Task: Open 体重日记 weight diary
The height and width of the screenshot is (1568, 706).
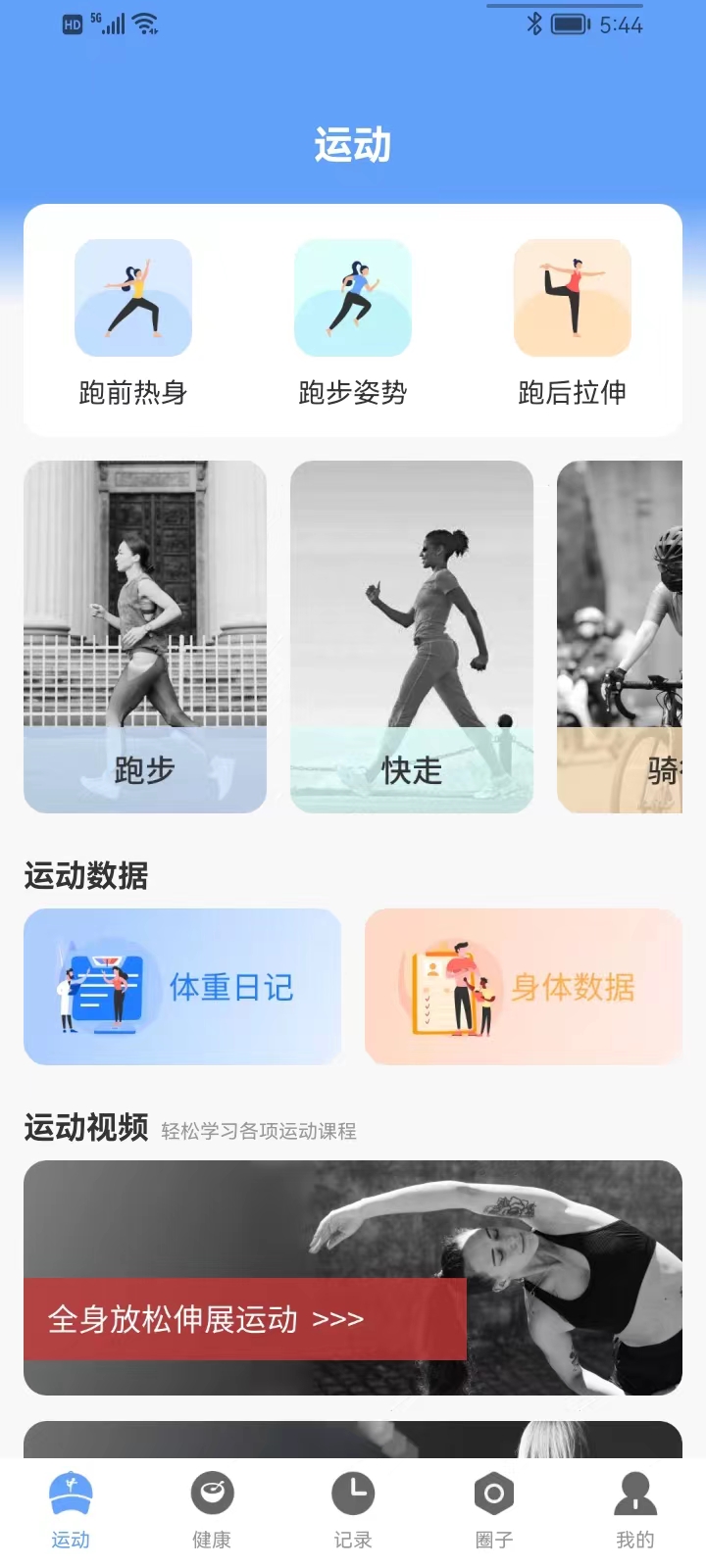Action: pyautogui.click(x=182, y=987)
